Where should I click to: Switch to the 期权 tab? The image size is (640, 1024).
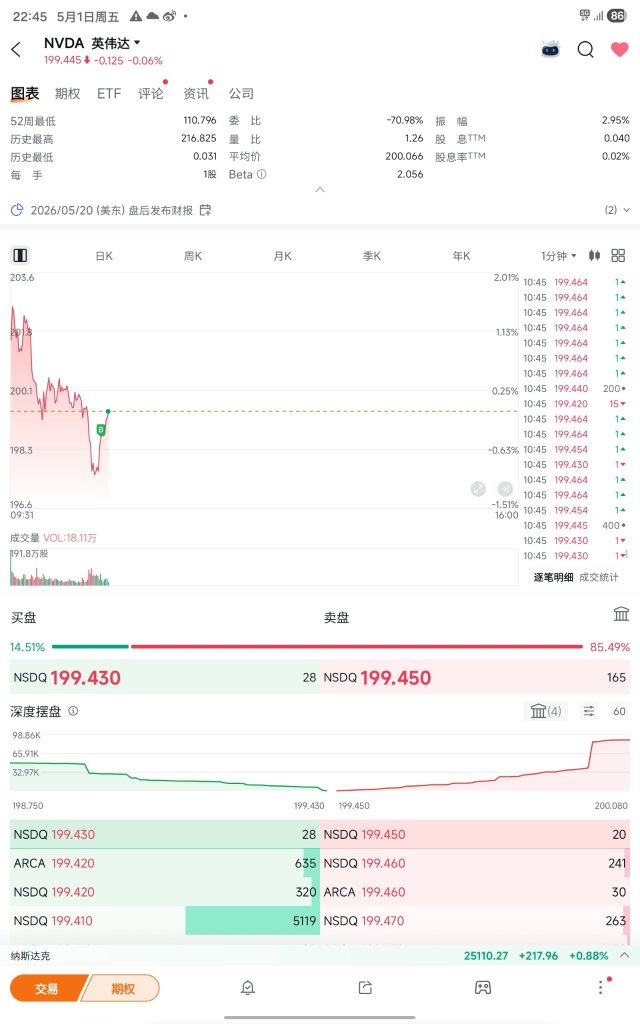pos(67,93)
